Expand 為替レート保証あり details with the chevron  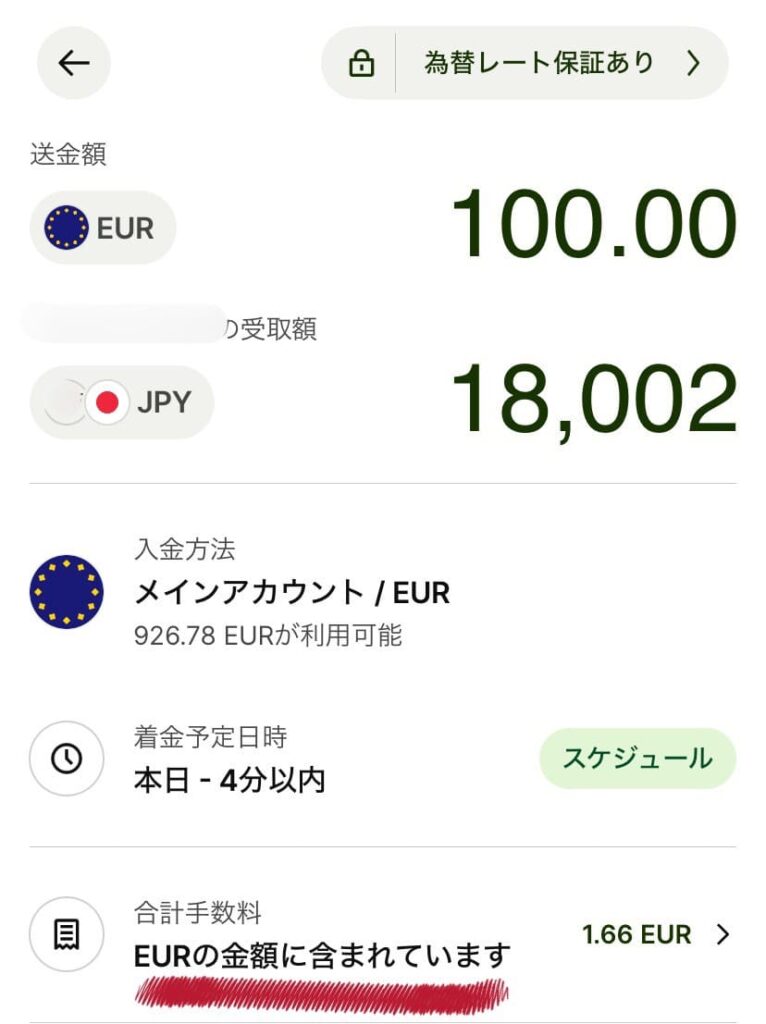[693, 61]
